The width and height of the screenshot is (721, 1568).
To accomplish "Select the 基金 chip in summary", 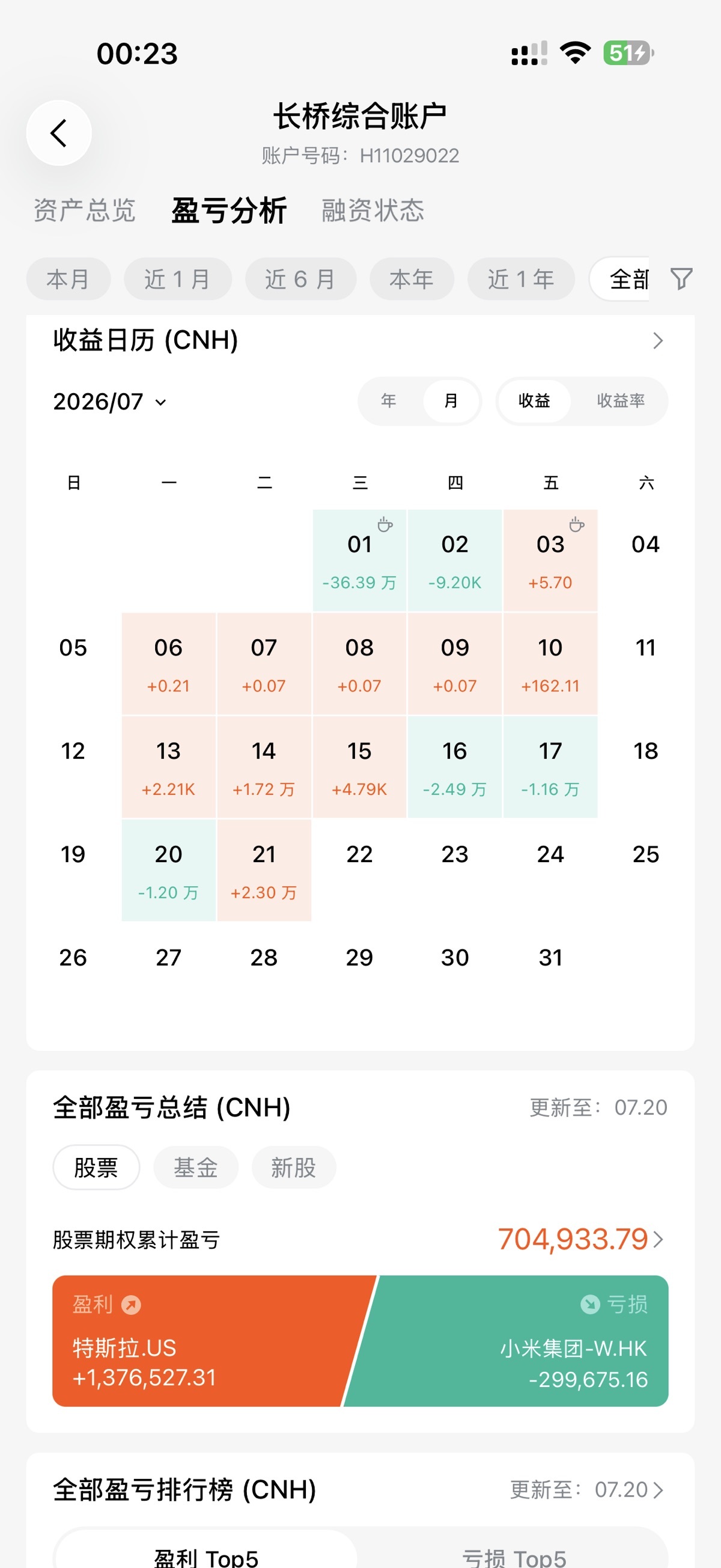I will point(196,1168).
